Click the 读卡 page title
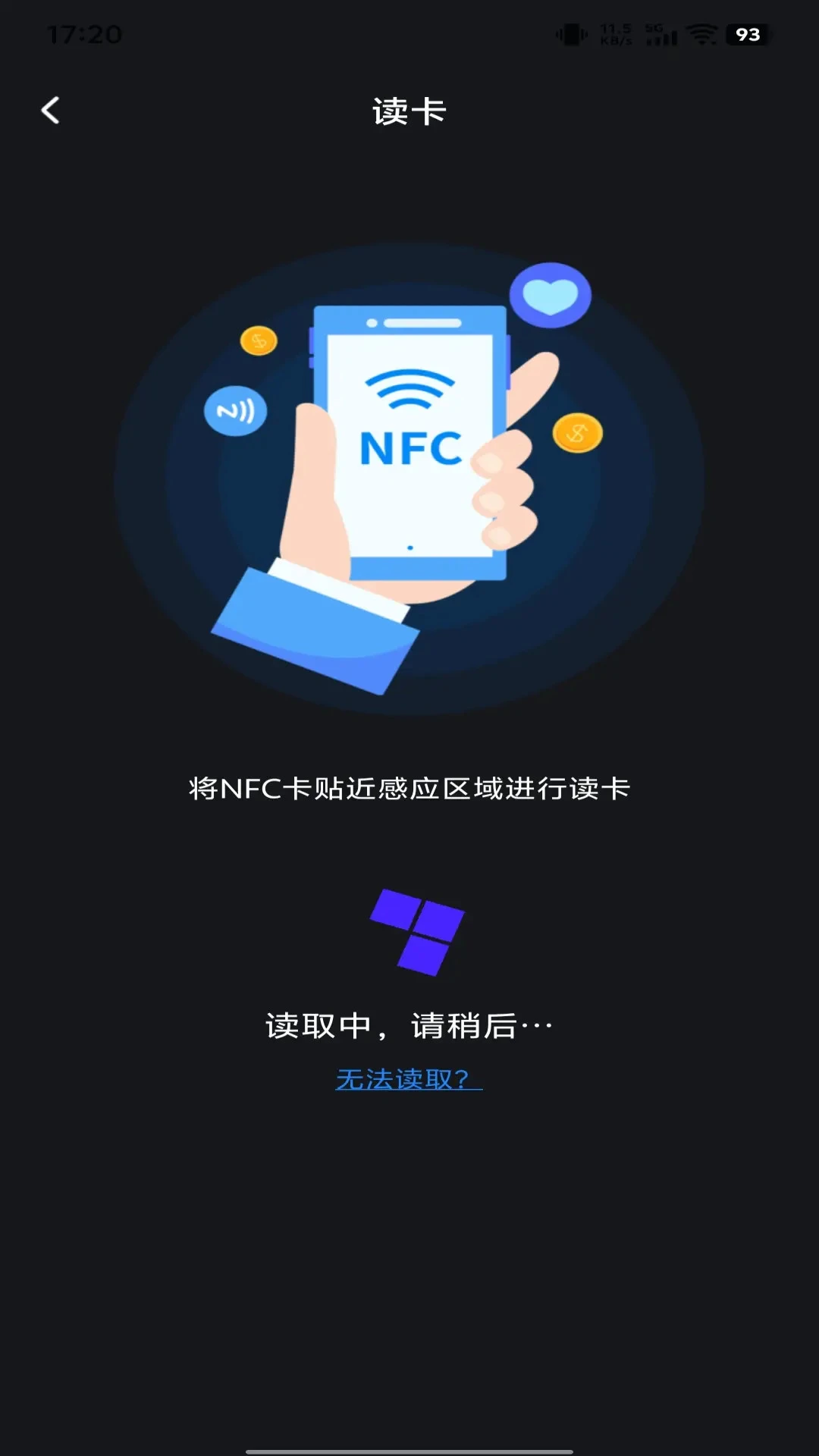819x1456 pixels. tap(409, 111)
